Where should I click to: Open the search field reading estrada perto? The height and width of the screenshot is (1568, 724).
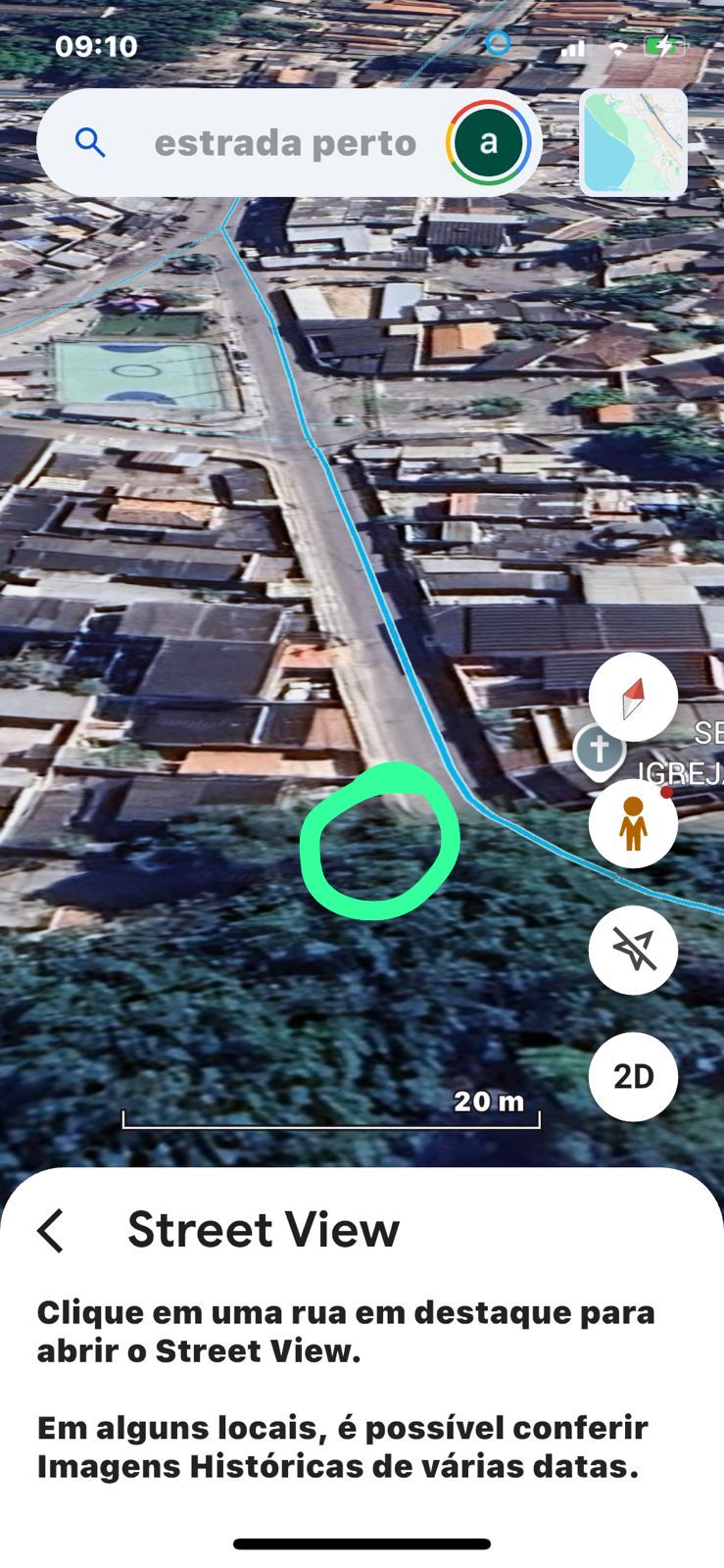click(284, 143)
